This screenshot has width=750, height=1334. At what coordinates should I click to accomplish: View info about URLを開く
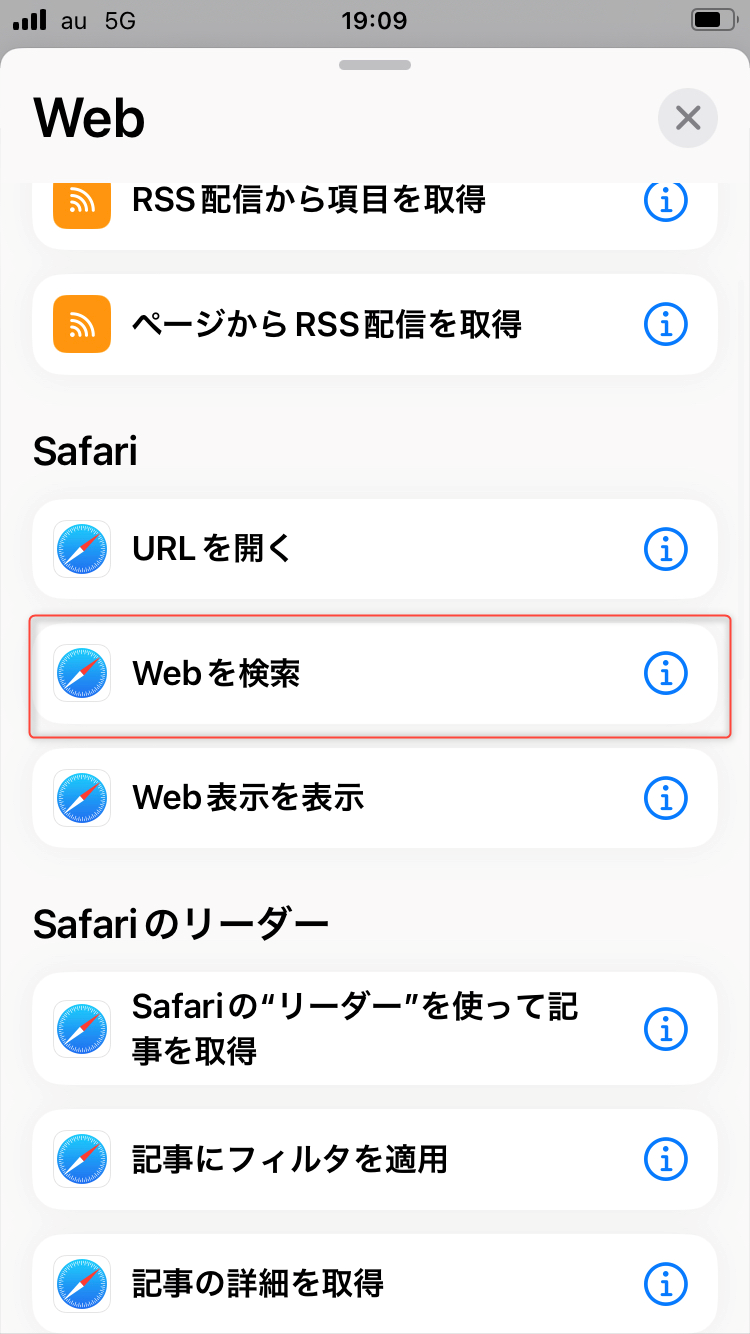click(665, 549)
